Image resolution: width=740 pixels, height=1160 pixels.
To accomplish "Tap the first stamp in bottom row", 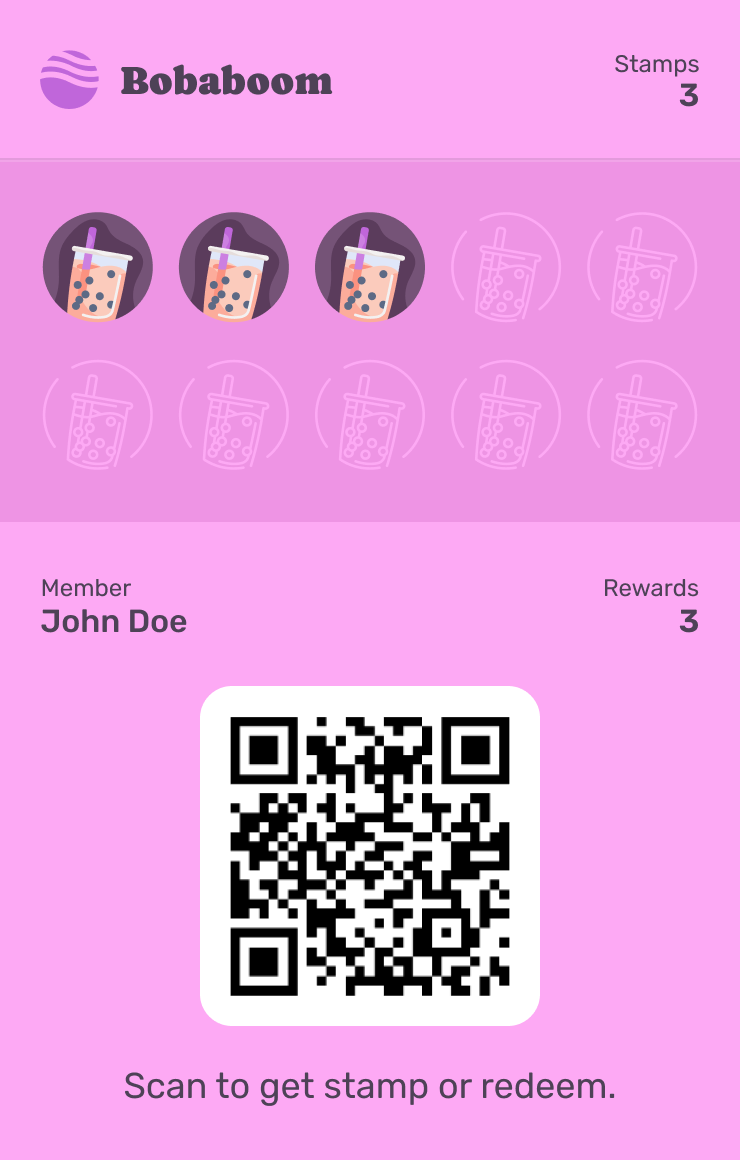I will tap(97, 414).
